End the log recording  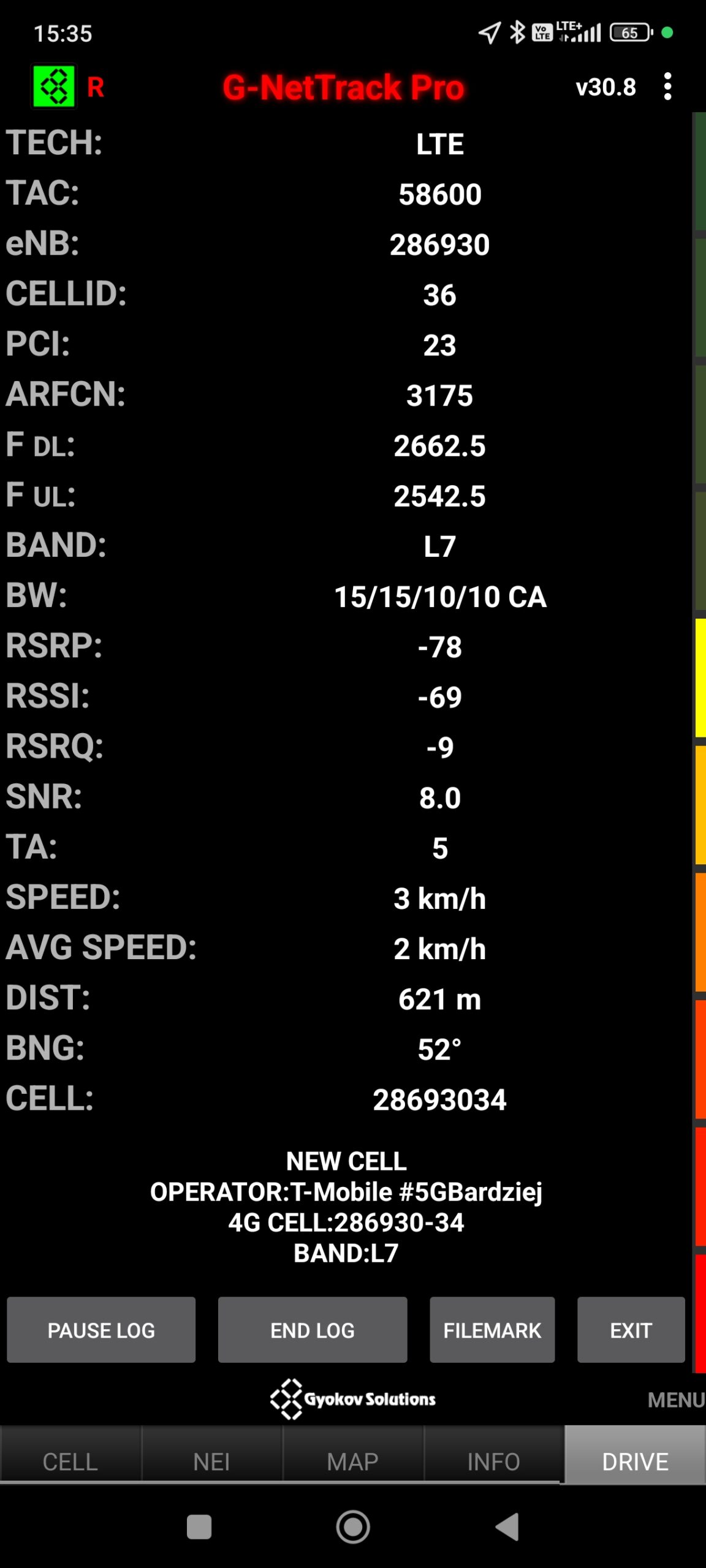[313, 1330]
